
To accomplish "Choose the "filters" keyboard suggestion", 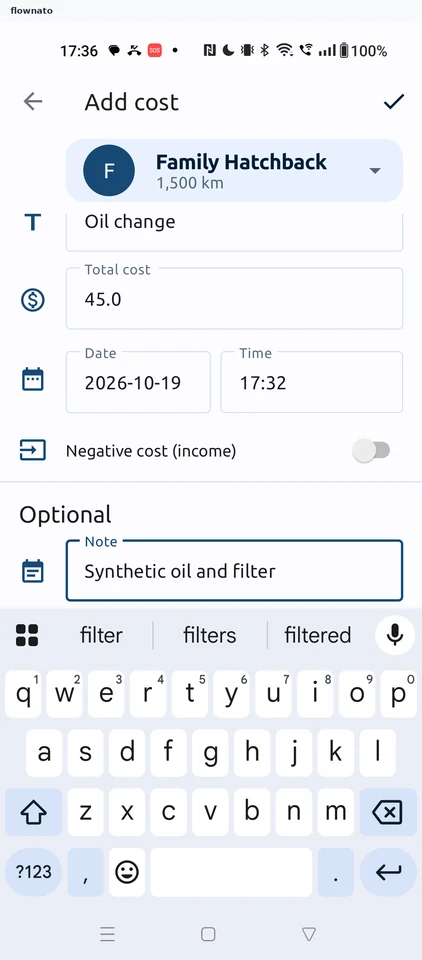I will 209,635.
